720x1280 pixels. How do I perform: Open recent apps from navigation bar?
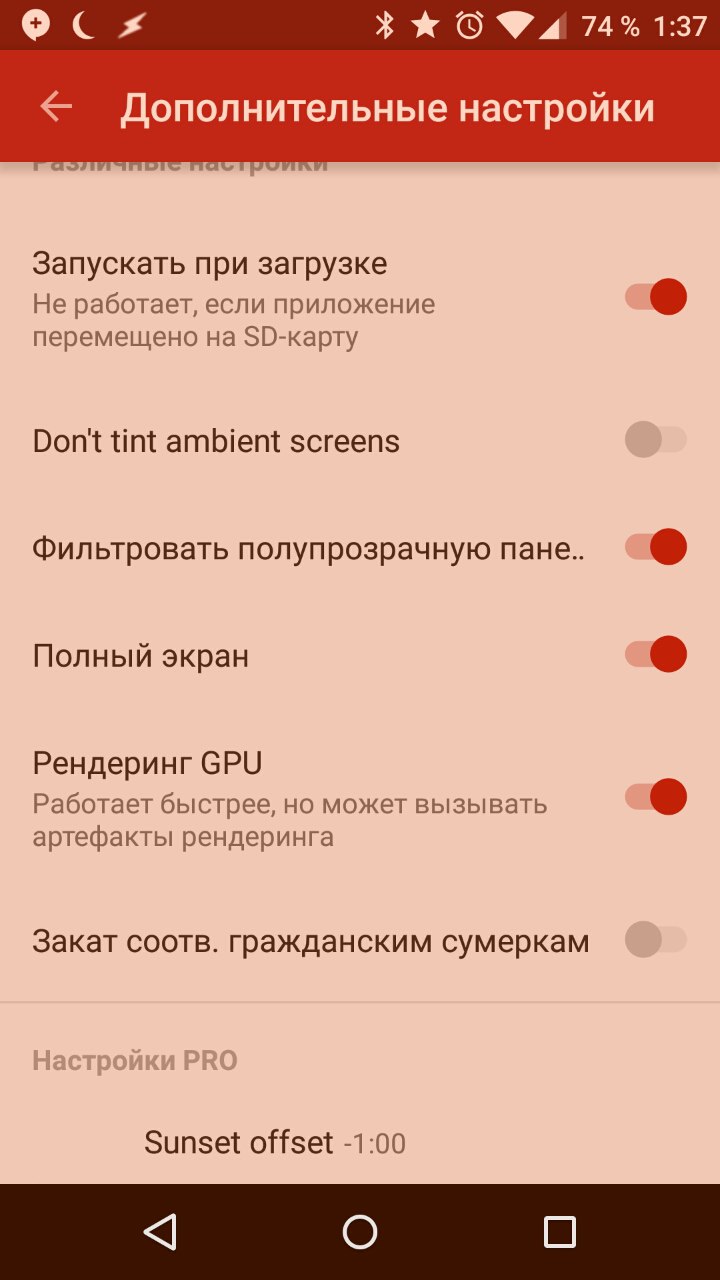click(560, 1232)
